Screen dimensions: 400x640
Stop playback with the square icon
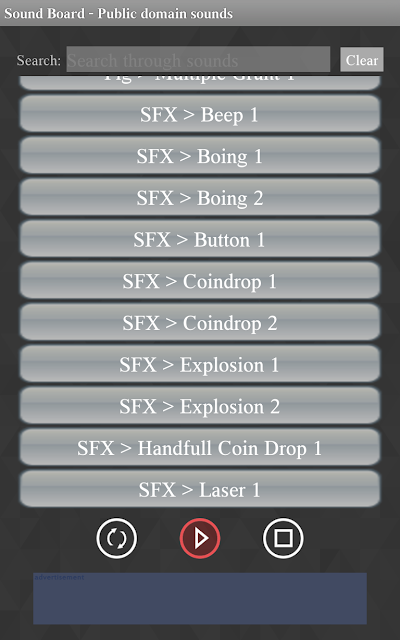[283, 538]
